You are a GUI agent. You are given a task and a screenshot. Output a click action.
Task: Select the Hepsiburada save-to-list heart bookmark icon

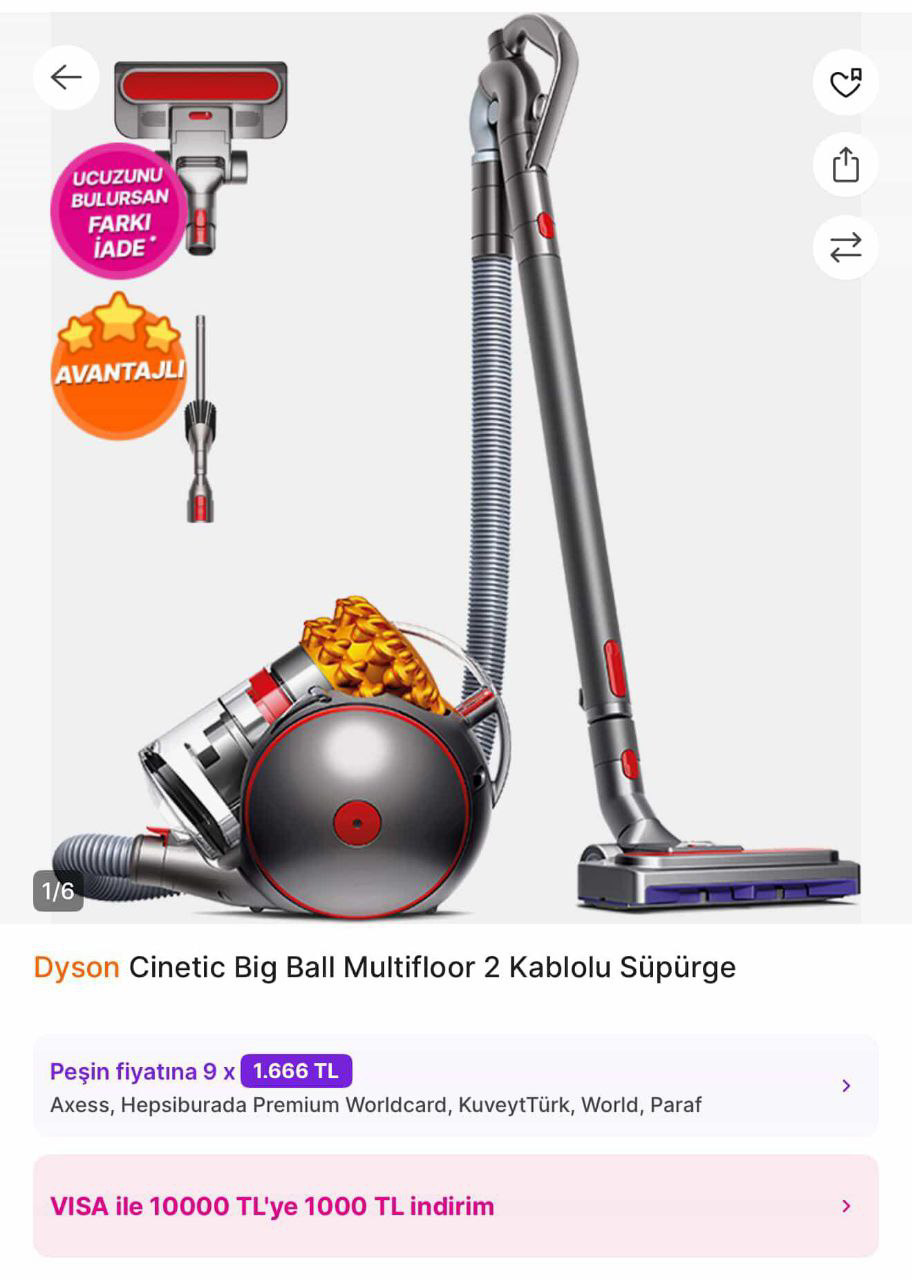click(845, 82)
